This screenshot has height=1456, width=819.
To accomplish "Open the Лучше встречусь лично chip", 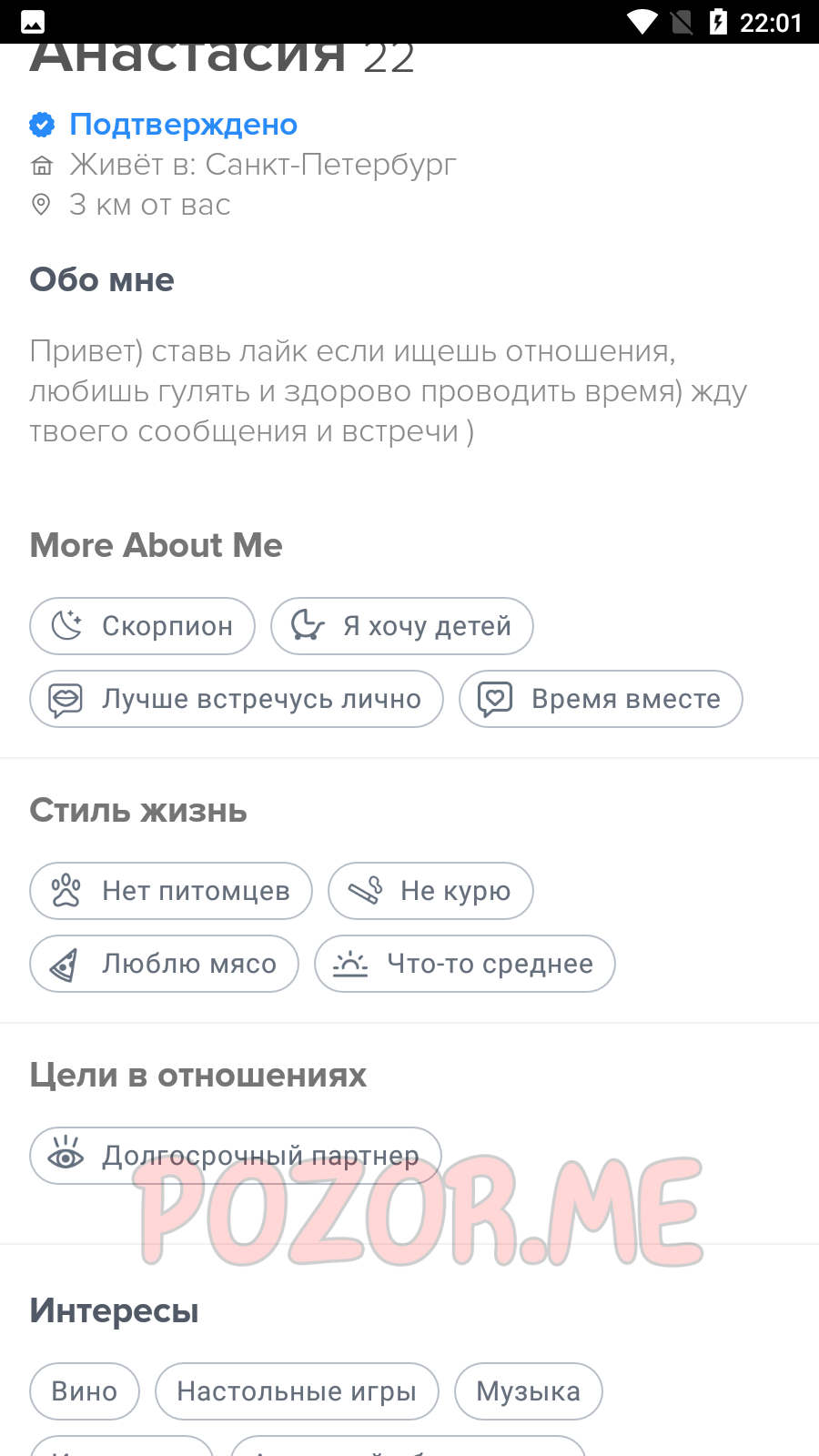I will [x=237, y=699].
